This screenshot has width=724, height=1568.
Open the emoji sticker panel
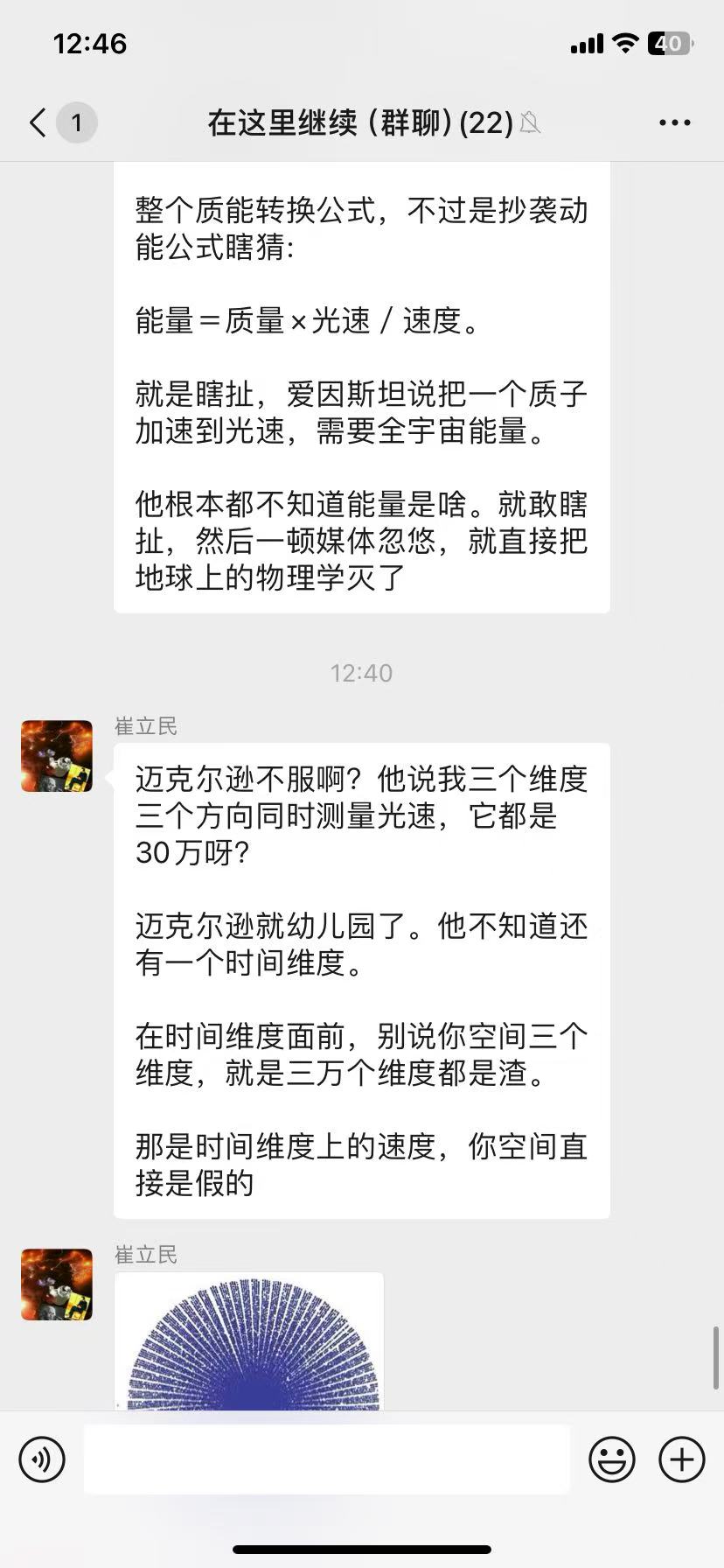(x=611, y=1459)
